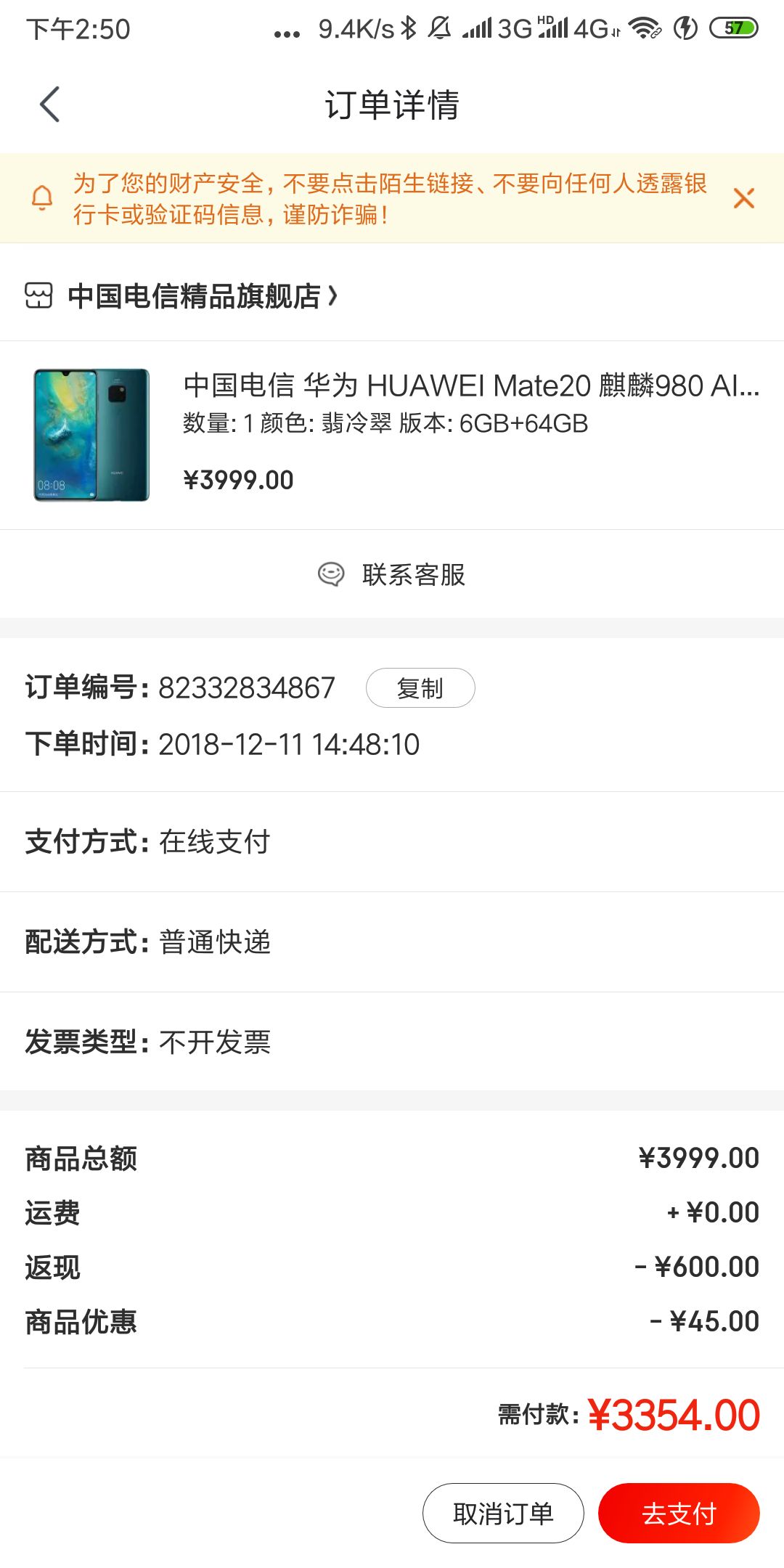This screenshot has height=1568, width=784.
Task: Tap the Bluetooth icon in the status bar
Action: pyautogui.click(x=407, y=28)
